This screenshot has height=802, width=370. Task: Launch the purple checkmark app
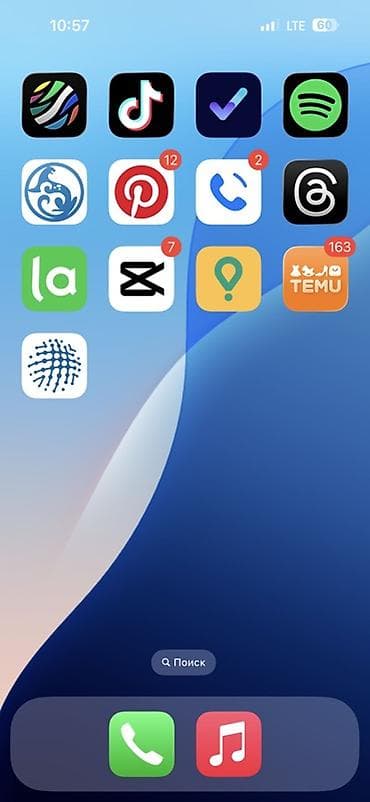tap(229, 105)
